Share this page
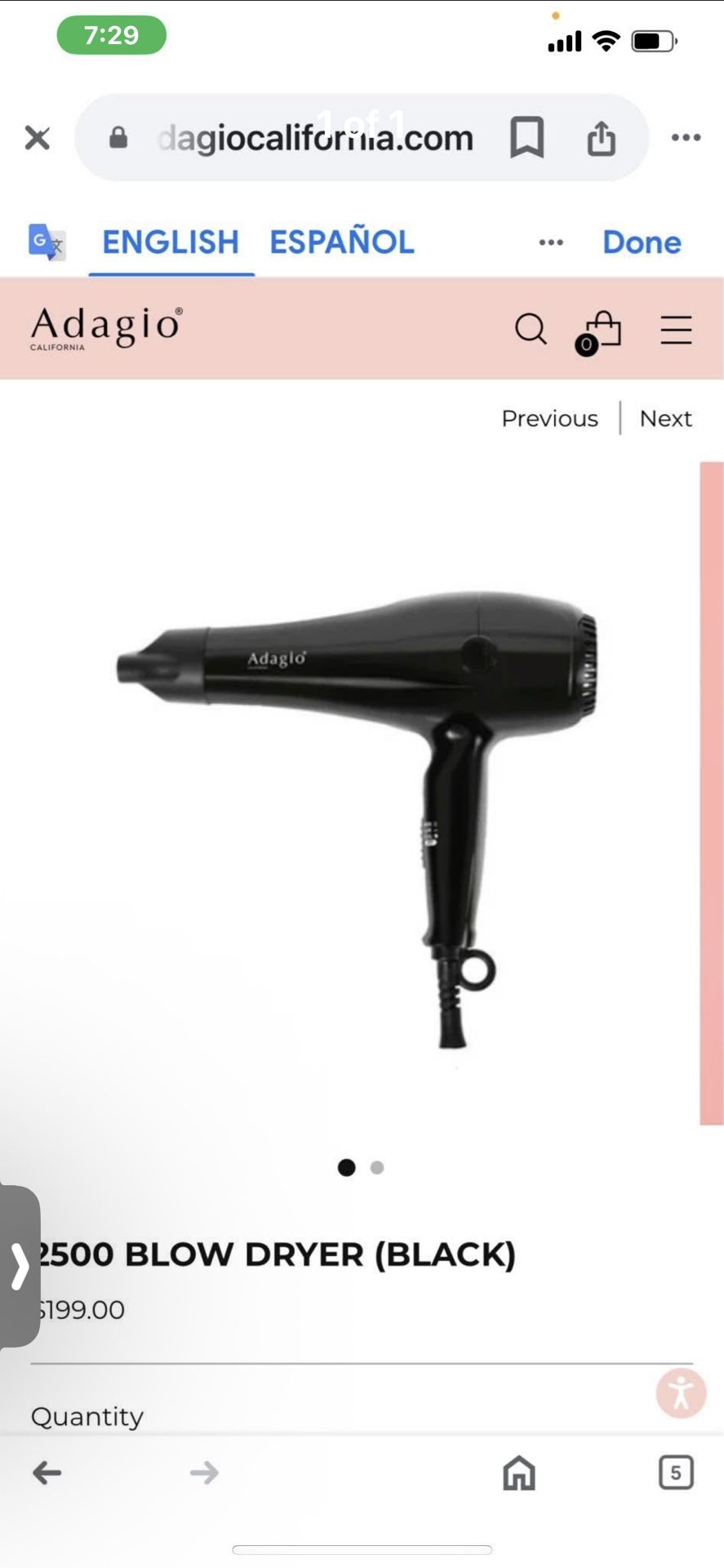Image resolution: width=724 pixels, height=1568 pixels. pyautogui.click(x=602, y=137)
